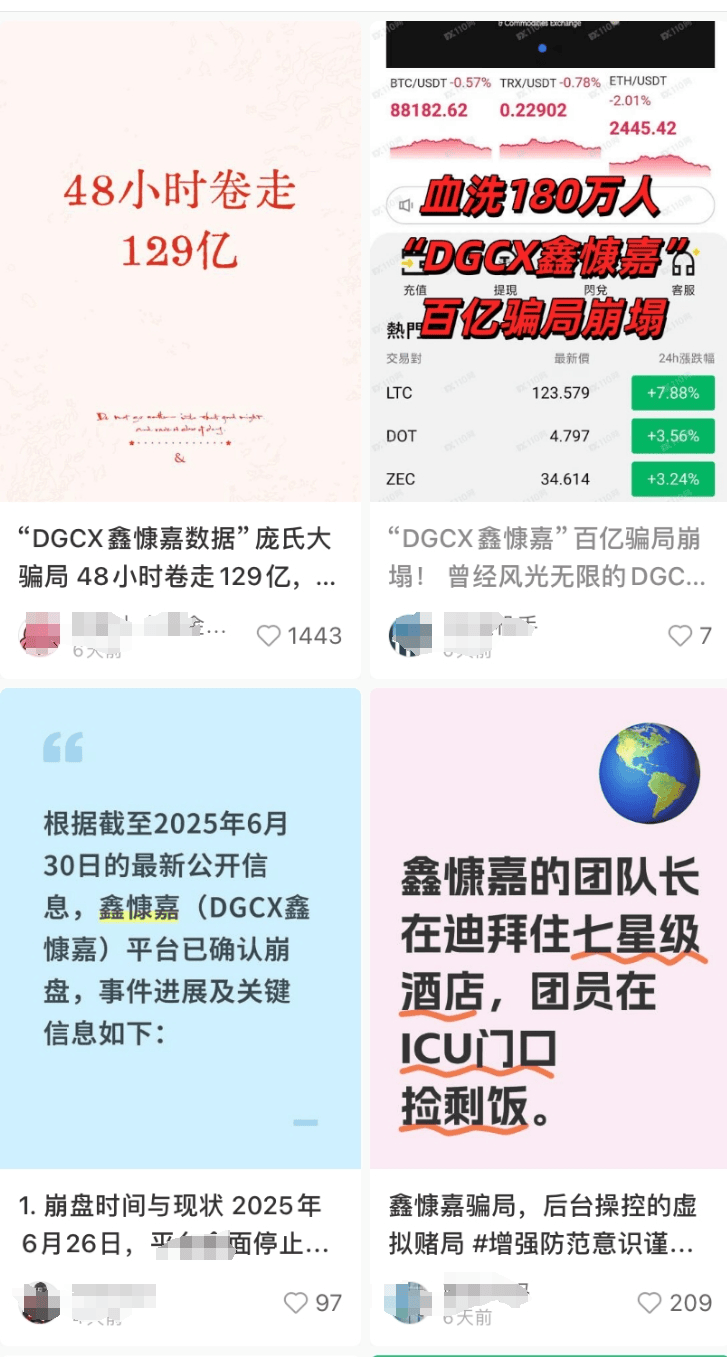Like the post with 1443 likes
Viewport: 727px width, 1357px height.
coord(269,636)
